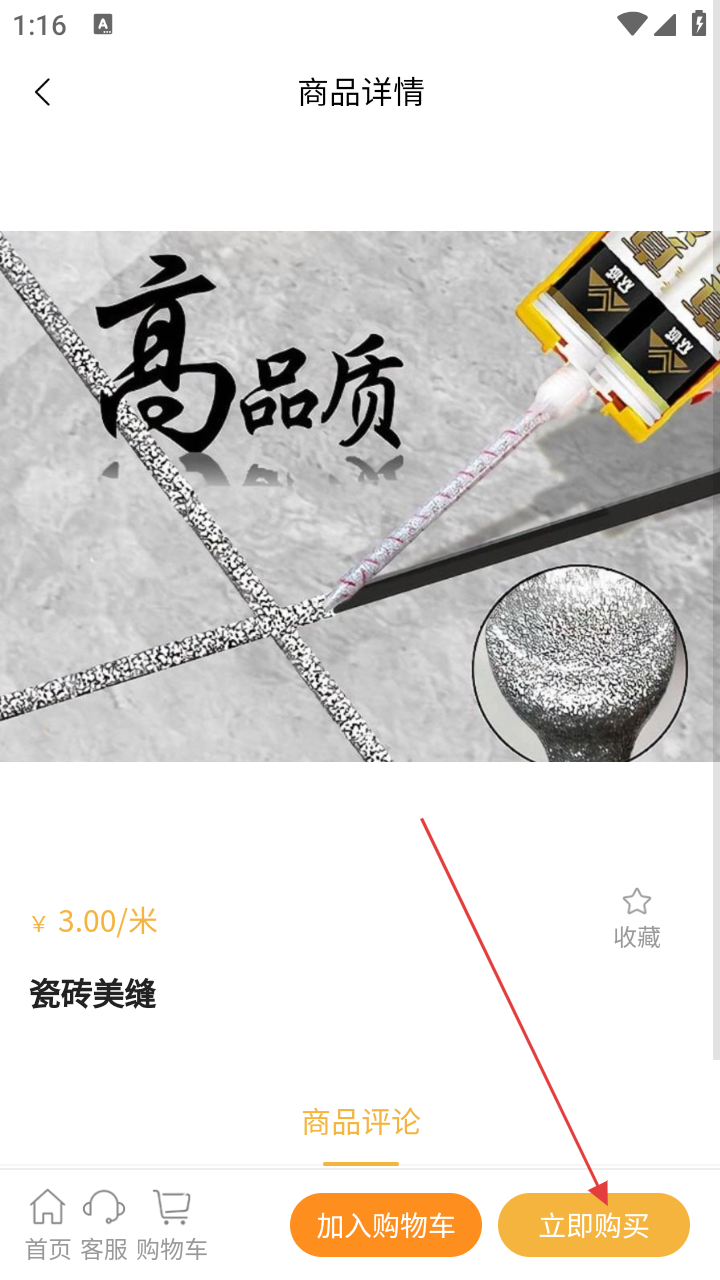Viewport: 720px width, 1280px height.
Task: Switch to 商品评论 tab
Action: 361,1123
